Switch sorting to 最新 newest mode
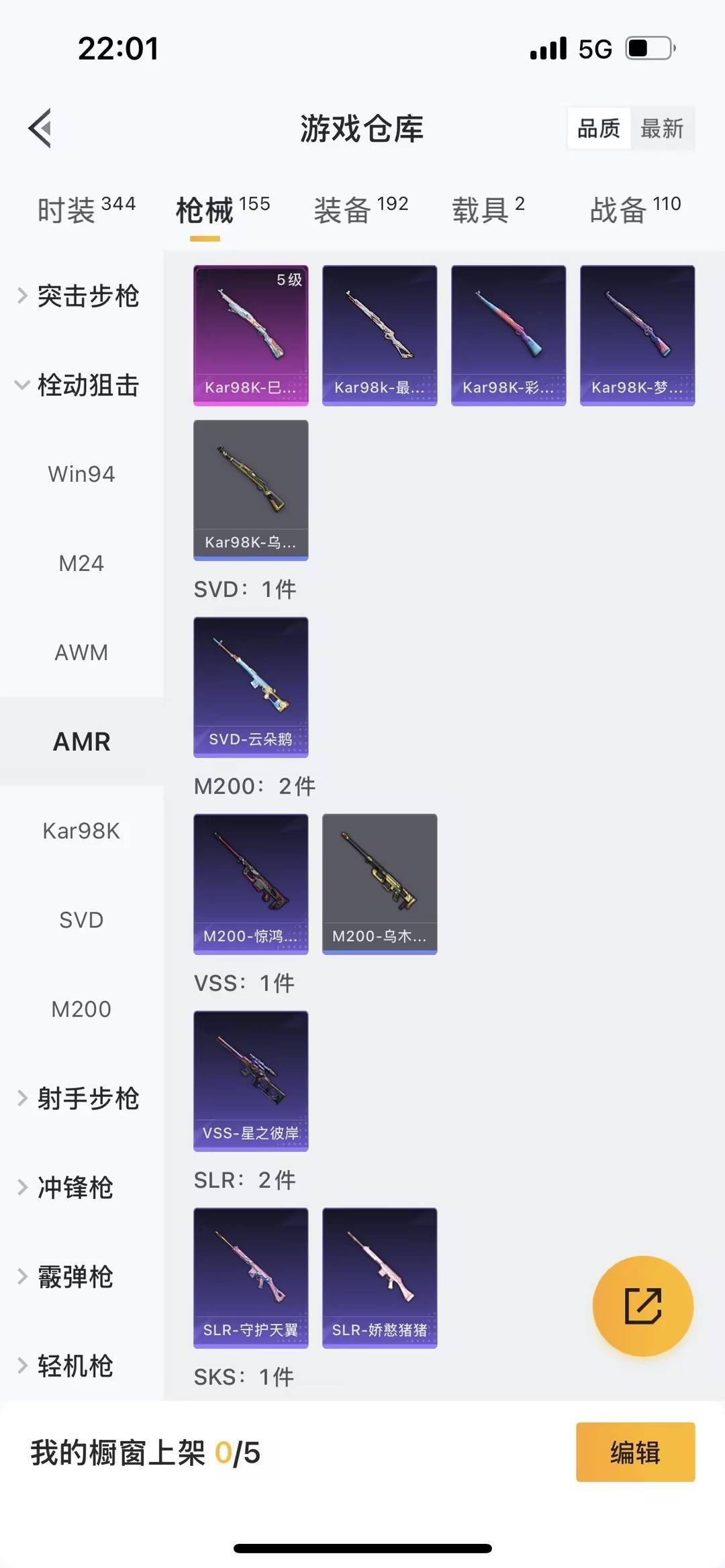 [x=663, y=128]
